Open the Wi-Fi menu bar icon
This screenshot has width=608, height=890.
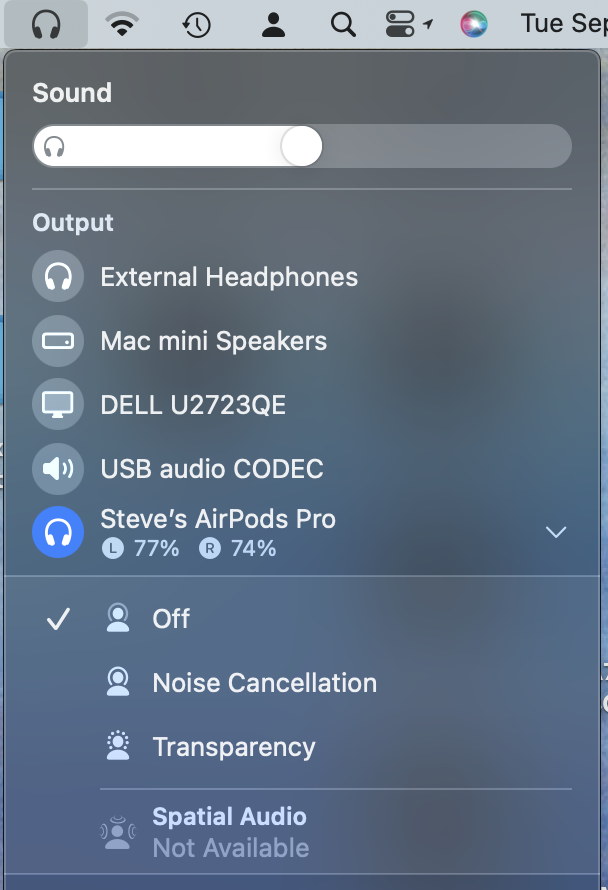(x=122, y=24)
